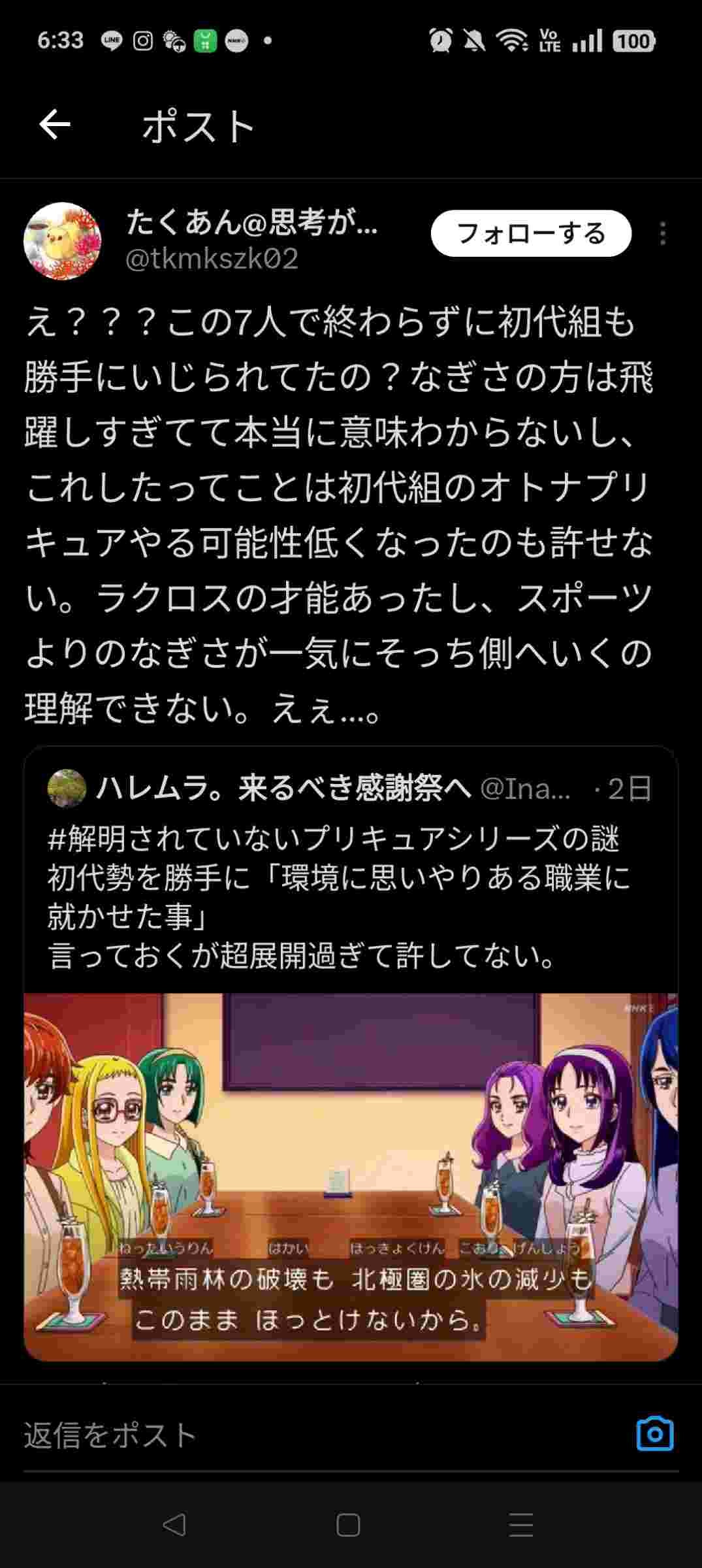Open recent apps from the navigation bar
The image size is (702, 1568).
520,1526
